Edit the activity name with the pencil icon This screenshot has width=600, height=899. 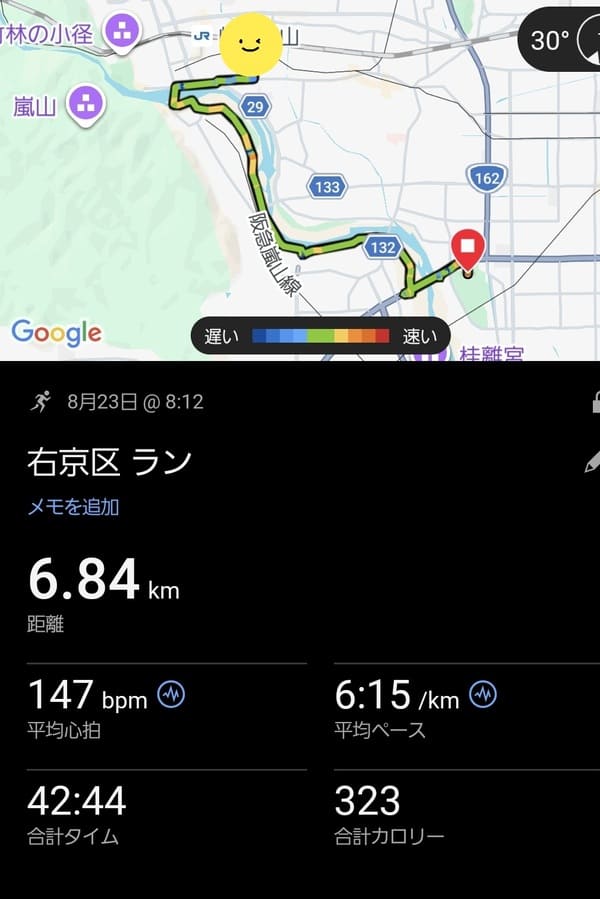point(593,462)
